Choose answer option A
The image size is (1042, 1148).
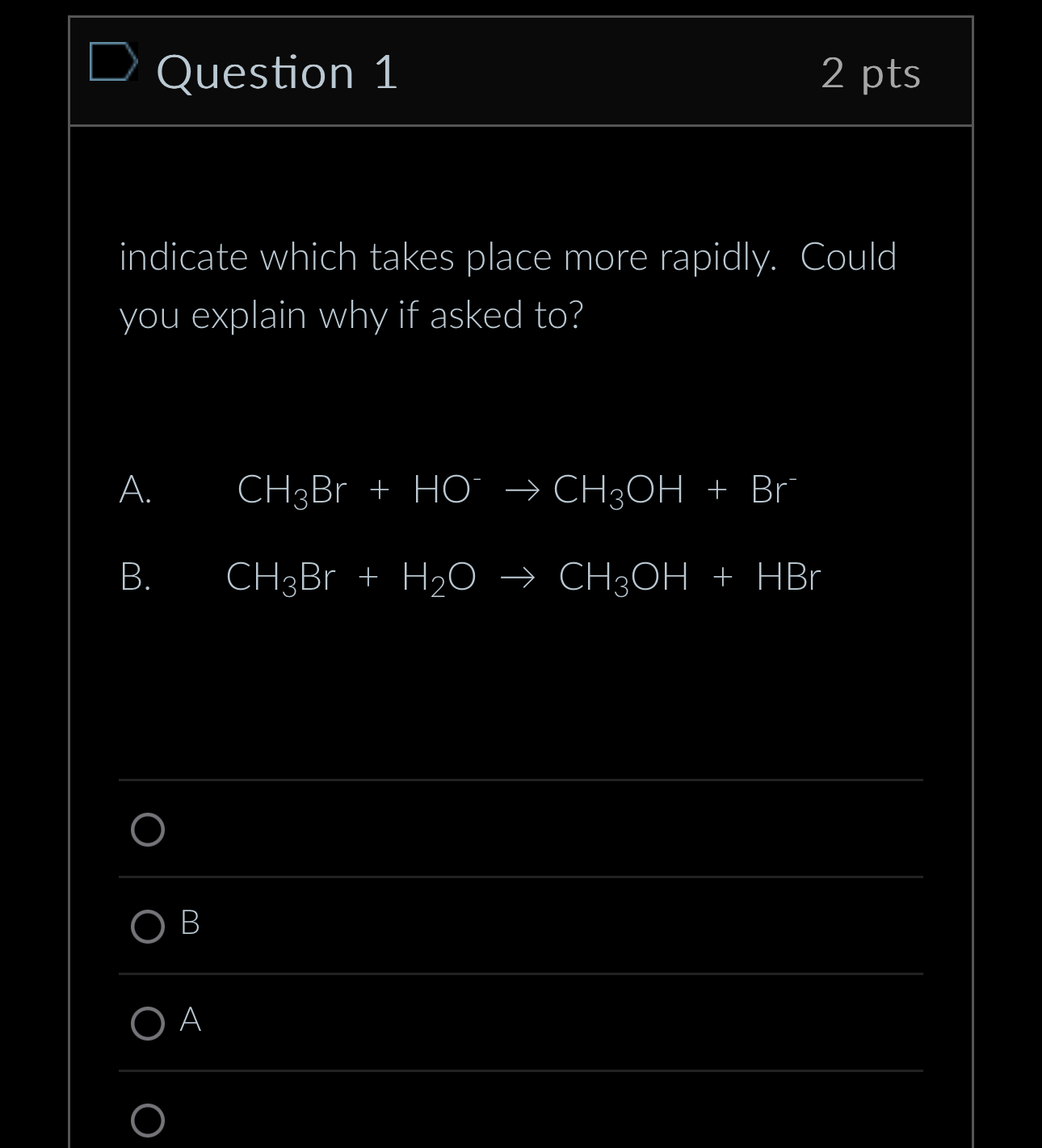click(148, 1023)
